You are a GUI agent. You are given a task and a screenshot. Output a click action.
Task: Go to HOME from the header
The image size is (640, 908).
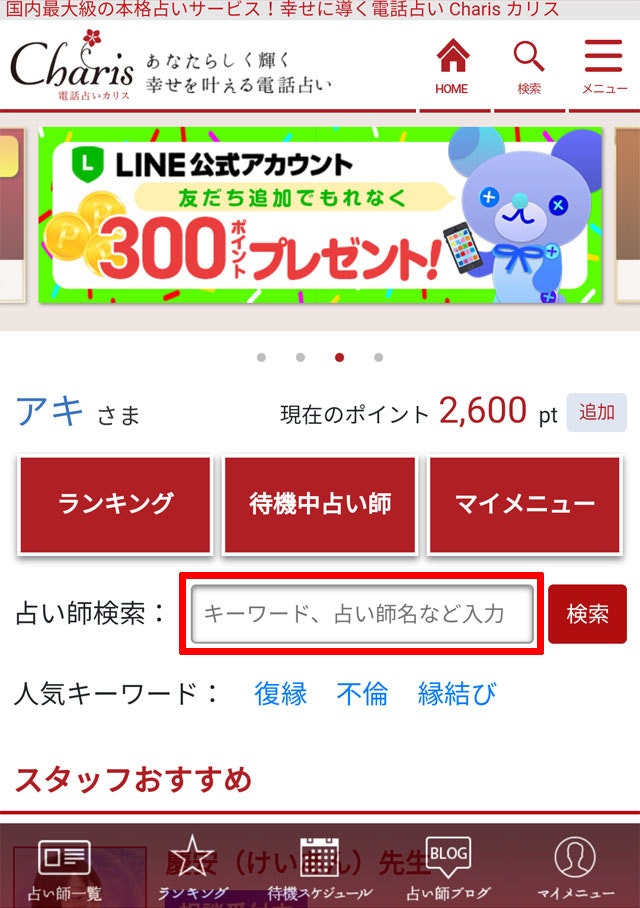click(452, 65)
